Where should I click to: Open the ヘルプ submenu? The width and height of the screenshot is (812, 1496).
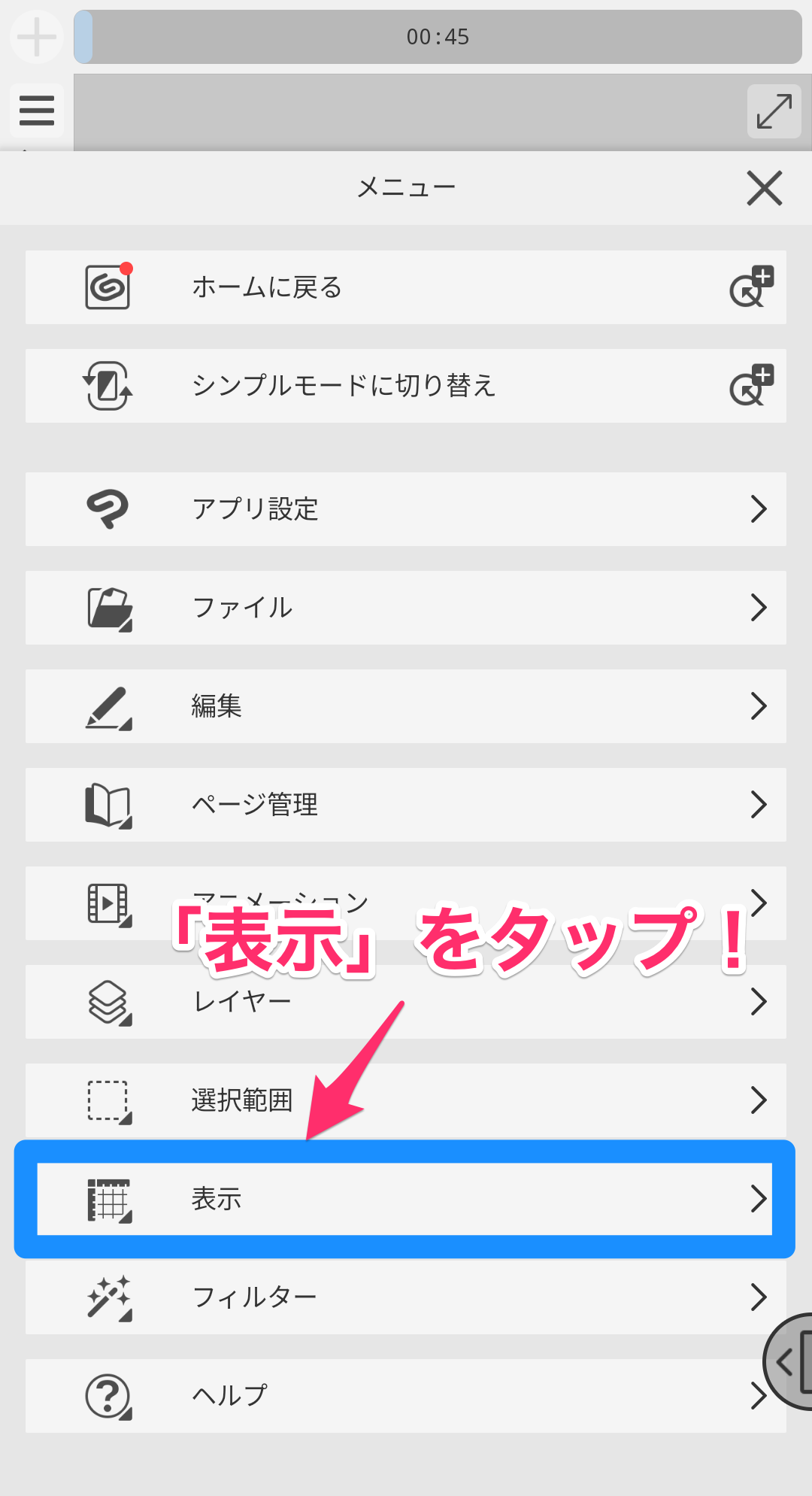406,1396
